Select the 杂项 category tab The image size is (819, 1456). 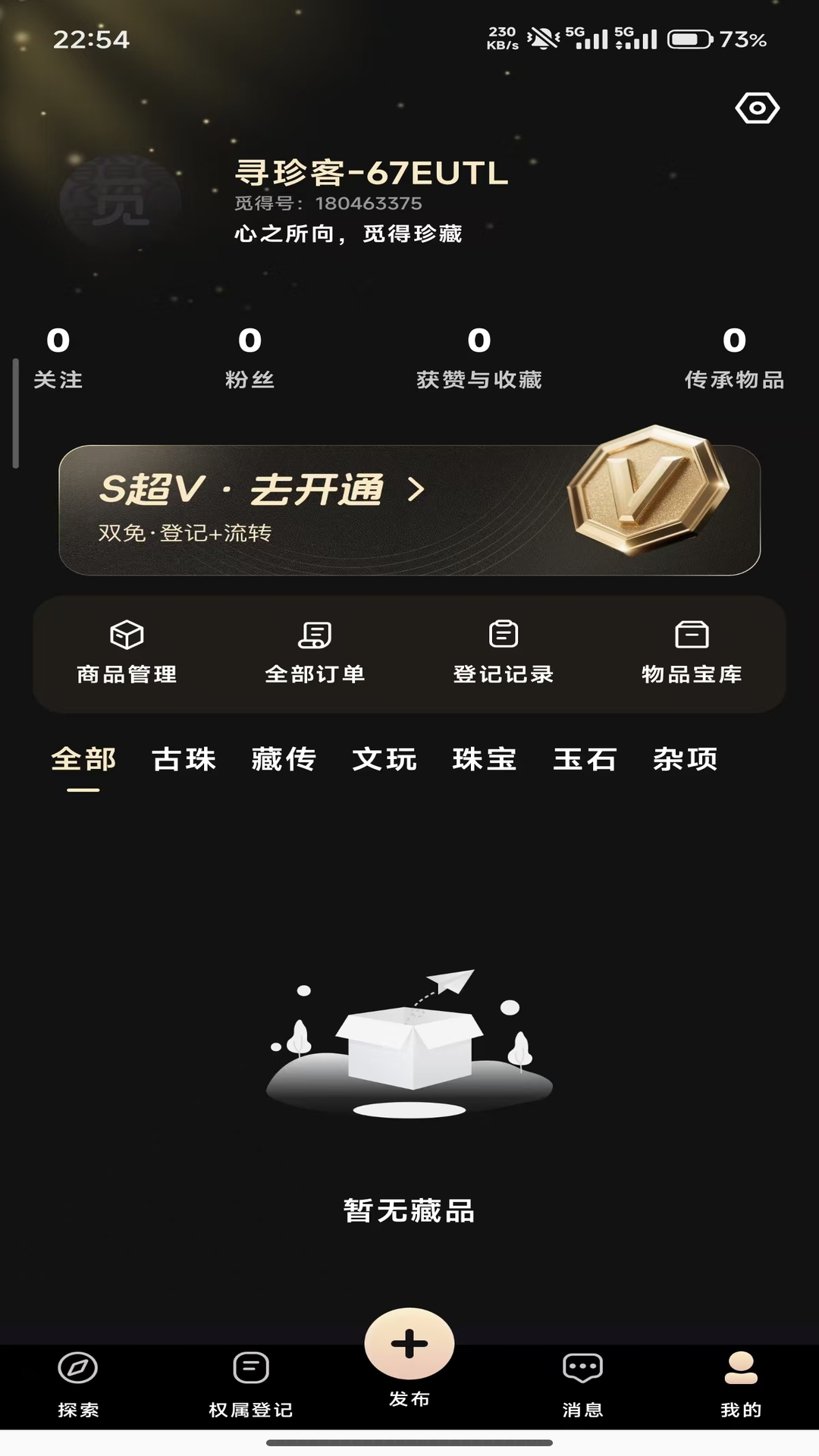click(687, 761)
